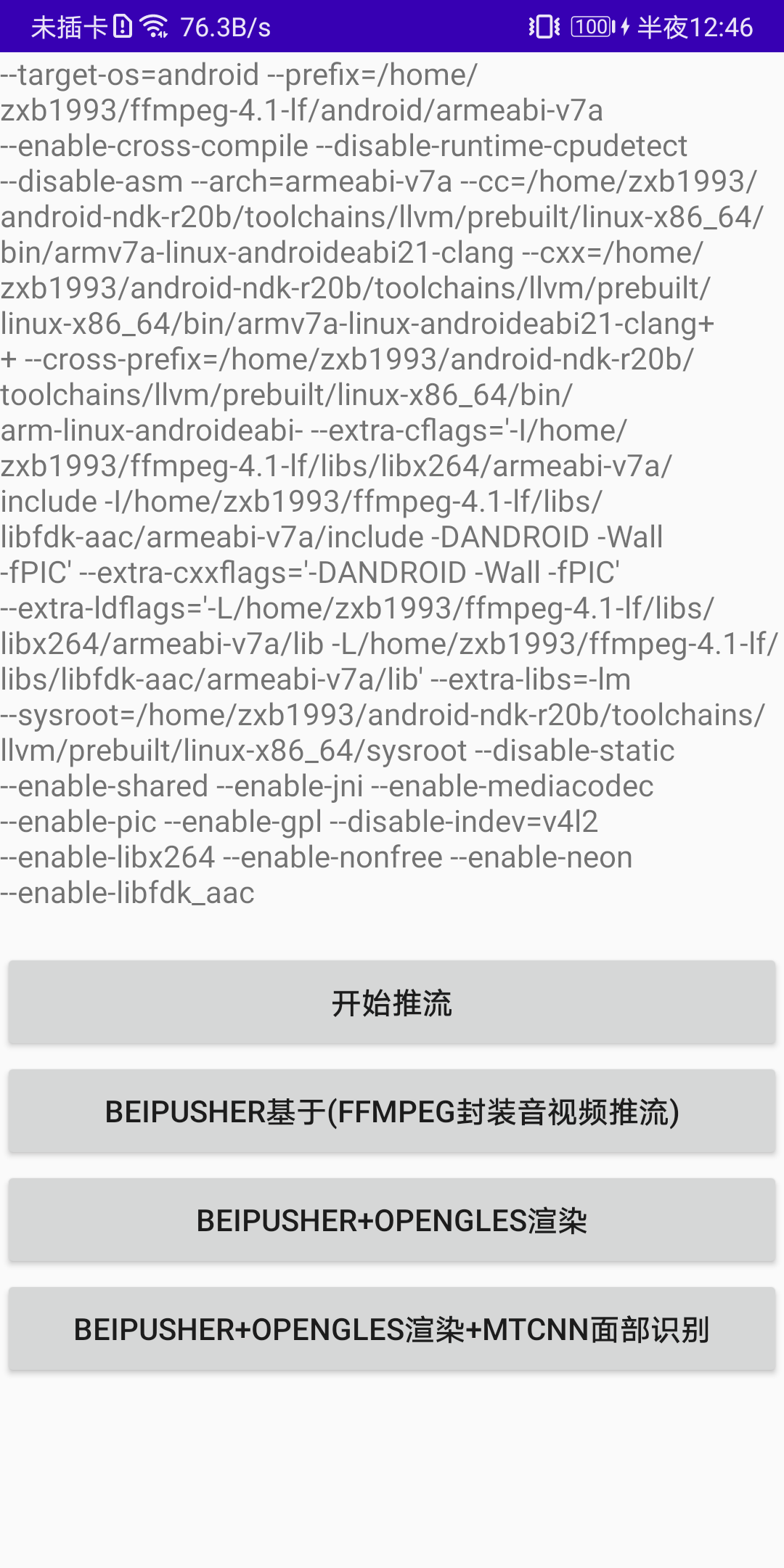This screenshot has height=1568, width=784.
Task: Tap the --enable-cross-compile flag text
Action: click(x=152, y=147)
